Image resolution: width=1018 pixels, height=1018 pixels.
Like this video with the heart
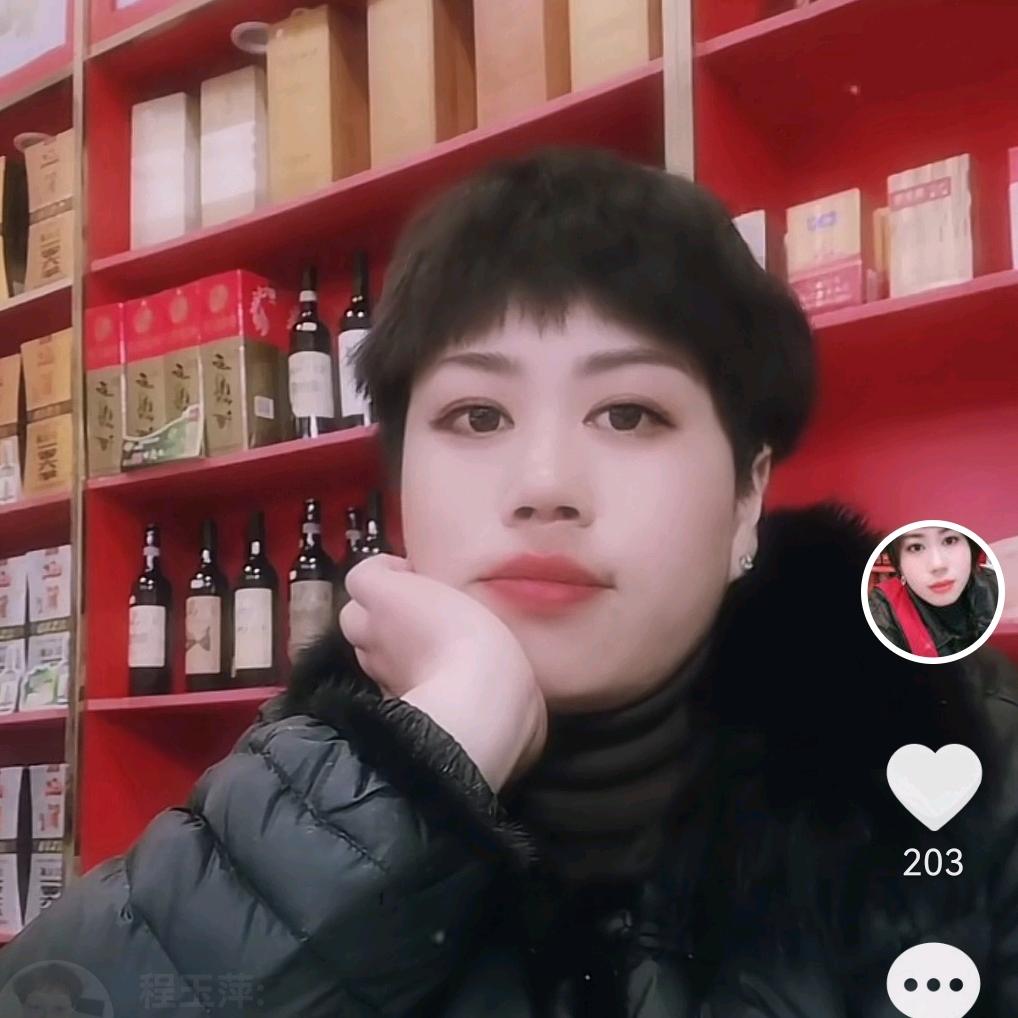tap(934, 786)
